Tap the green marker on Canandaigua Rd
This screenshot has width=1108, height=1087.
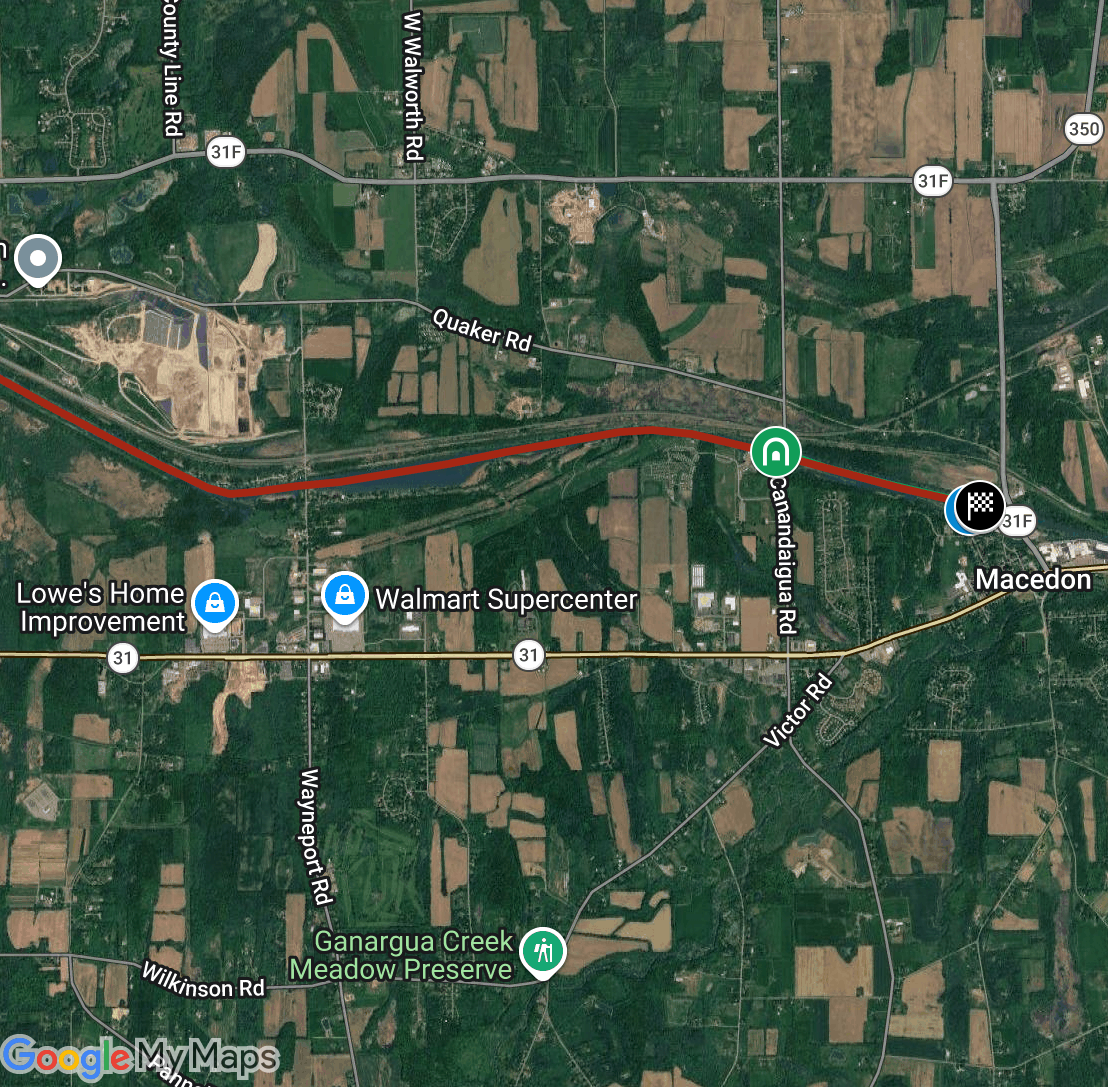click(776, 452)
